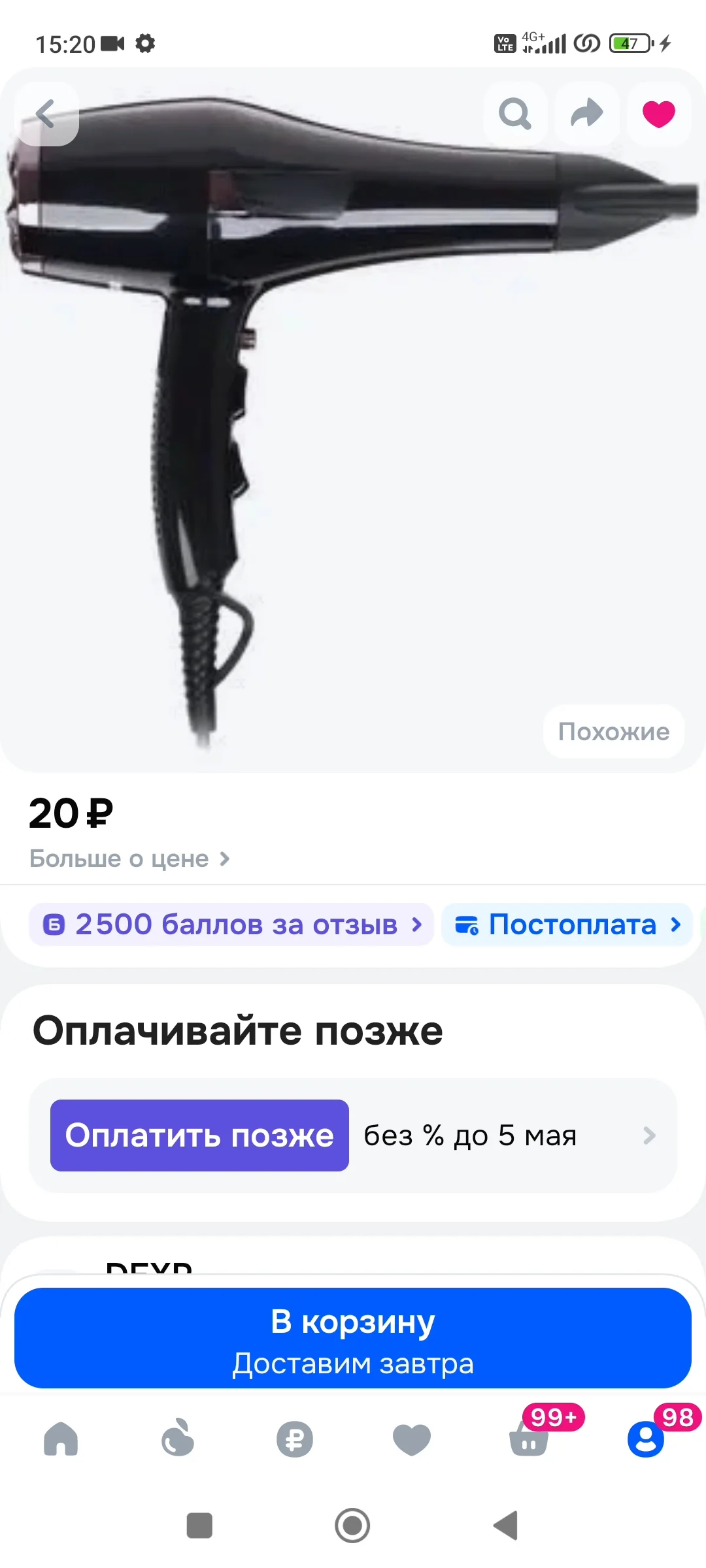Viewport: 706px width, 1568px height.
Task: Remove product from favorites with heart
Action: (x=659, y=114)
